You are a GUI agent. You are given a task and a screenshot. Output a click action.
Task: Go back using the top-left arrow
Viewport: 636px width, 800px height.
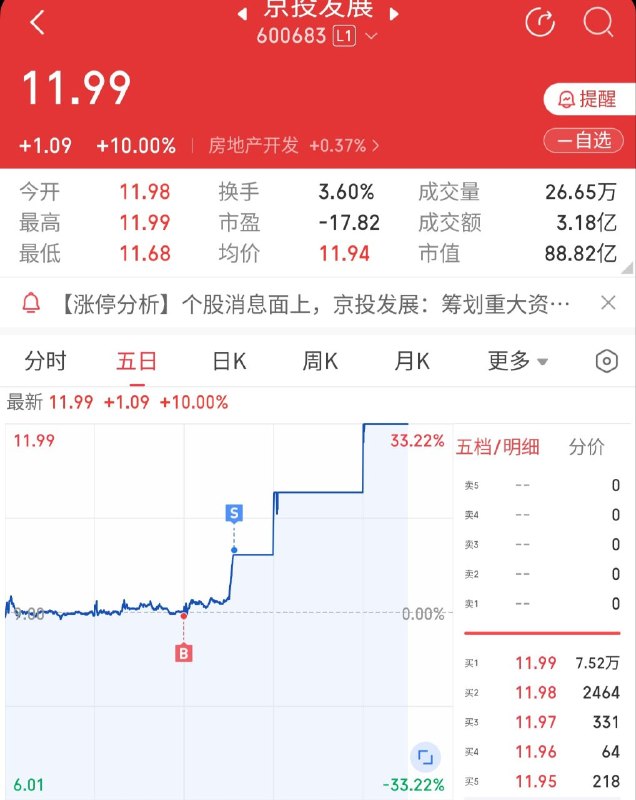[x=38, y=23]
